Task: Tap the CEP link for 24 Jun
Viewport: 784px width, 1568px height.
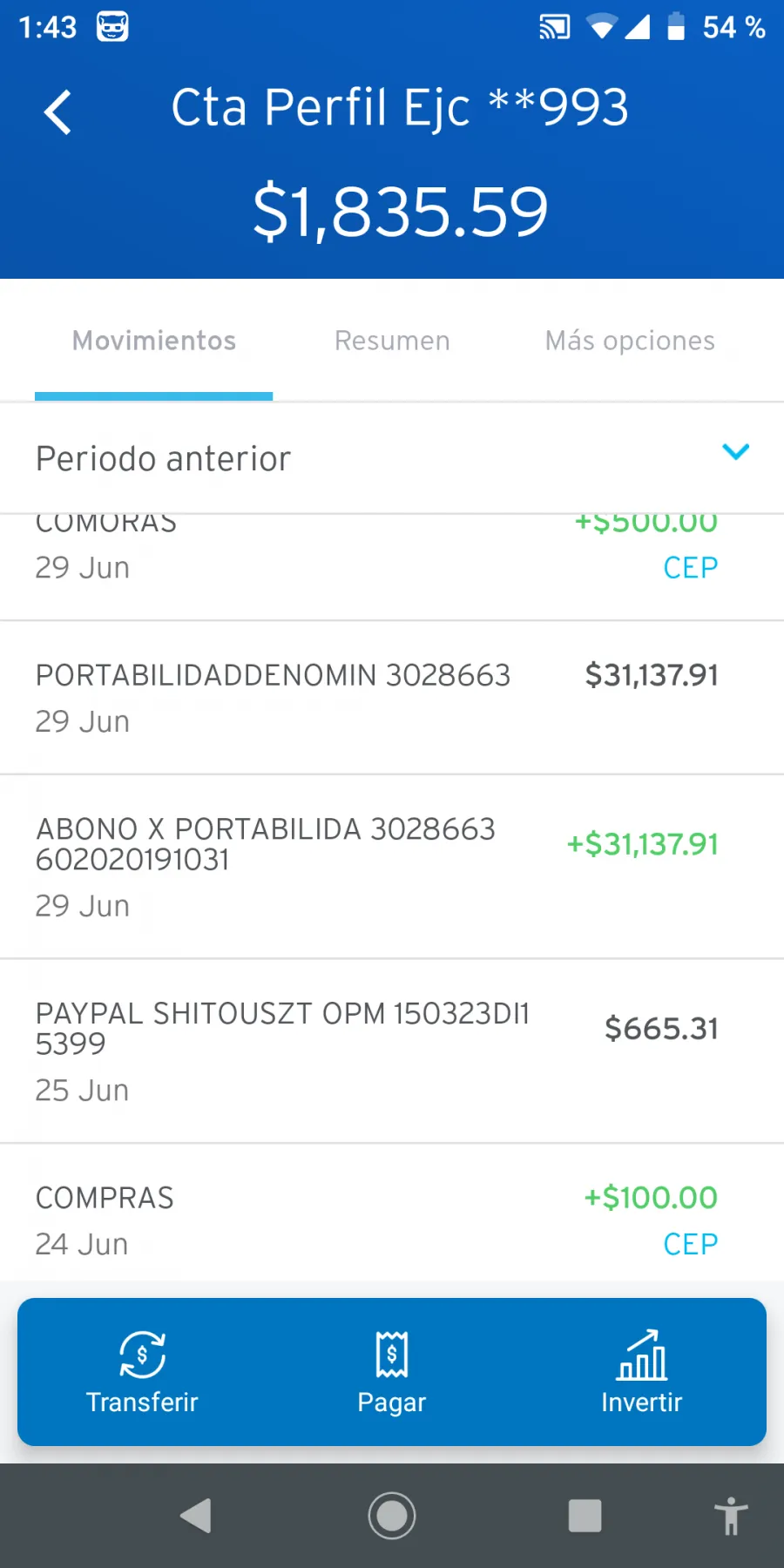Action: pyautogui.click(x=690, y=1244)
